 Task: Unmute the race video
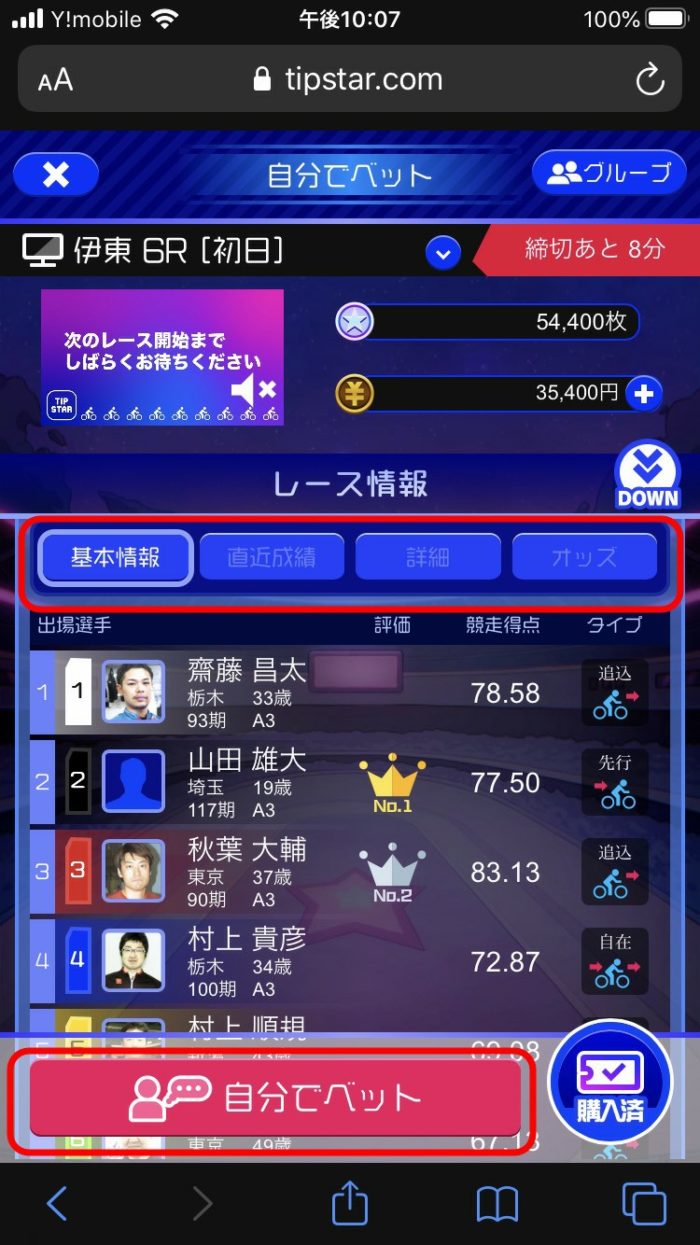pyautogui.click(x=252, y=392)
